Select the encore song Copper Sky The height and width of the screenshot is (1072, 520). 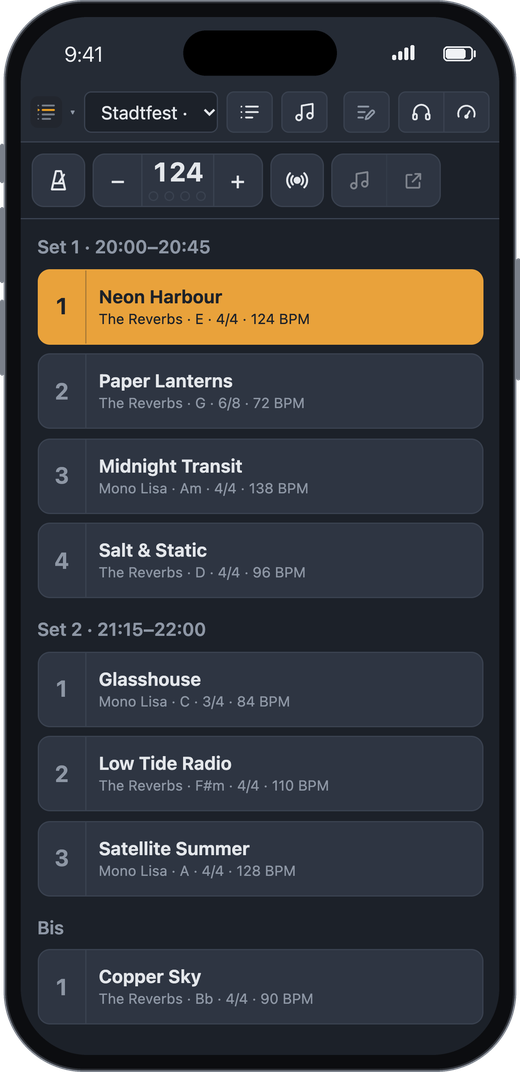260,987
